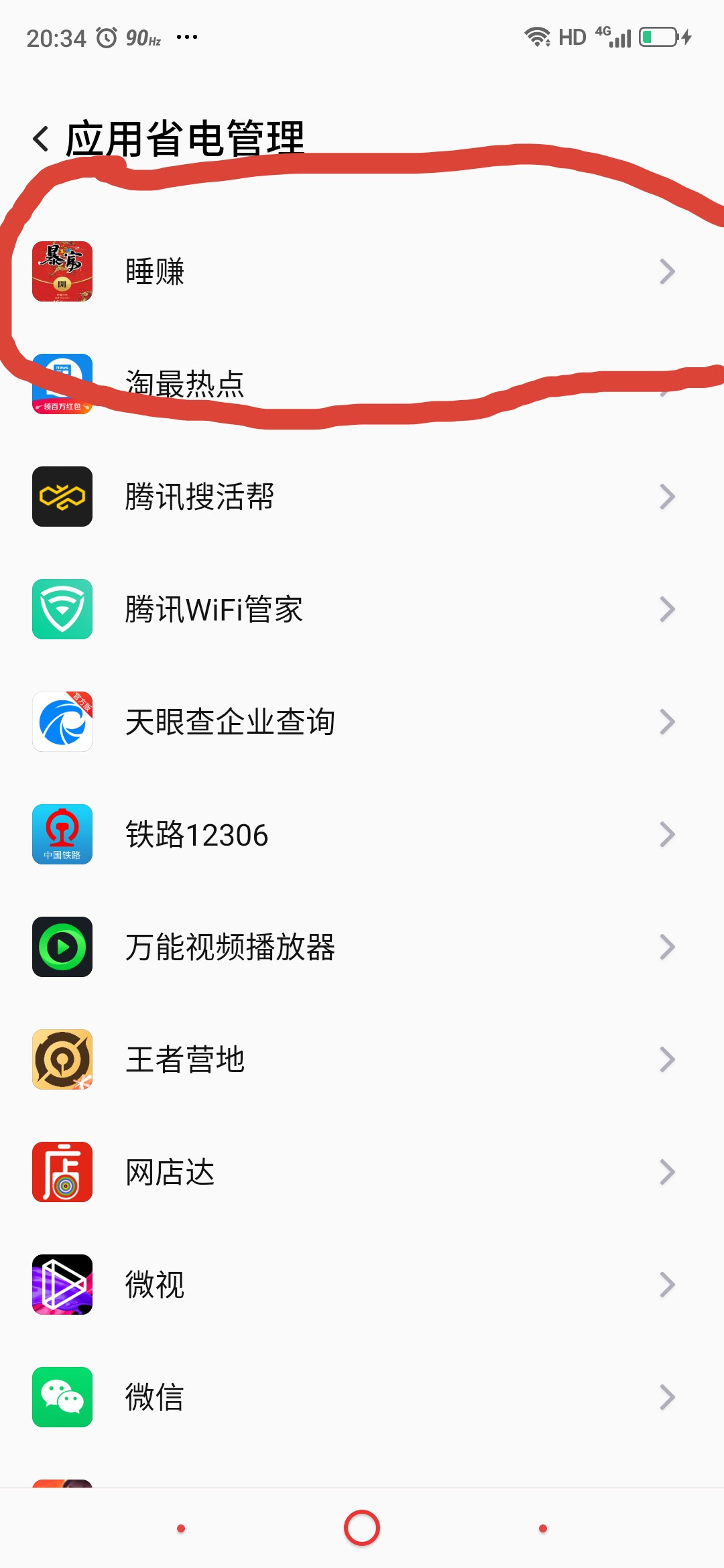Tap the 微视 row

(x=362, y=1285)
